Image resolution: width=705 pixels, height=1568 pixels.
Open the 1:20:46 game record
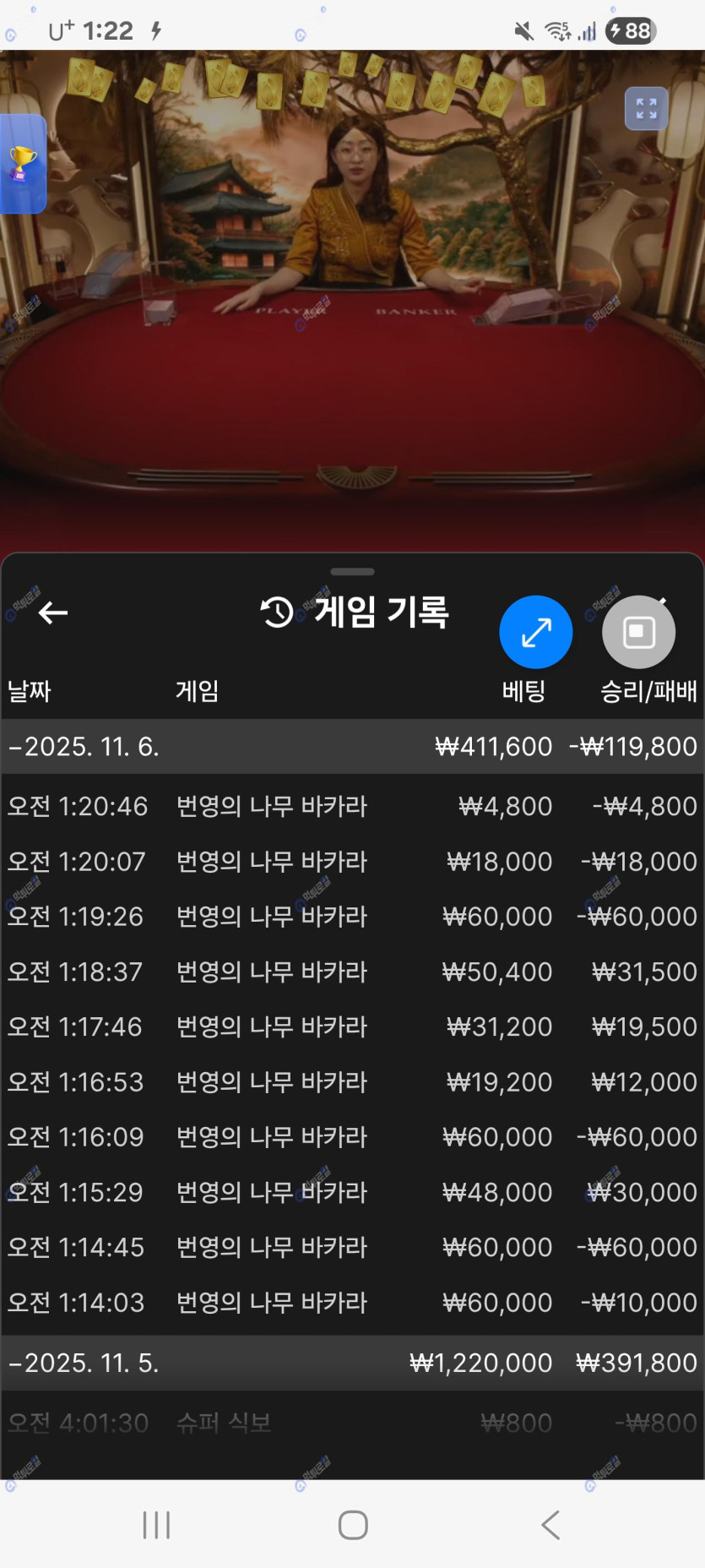pos(352,806)
